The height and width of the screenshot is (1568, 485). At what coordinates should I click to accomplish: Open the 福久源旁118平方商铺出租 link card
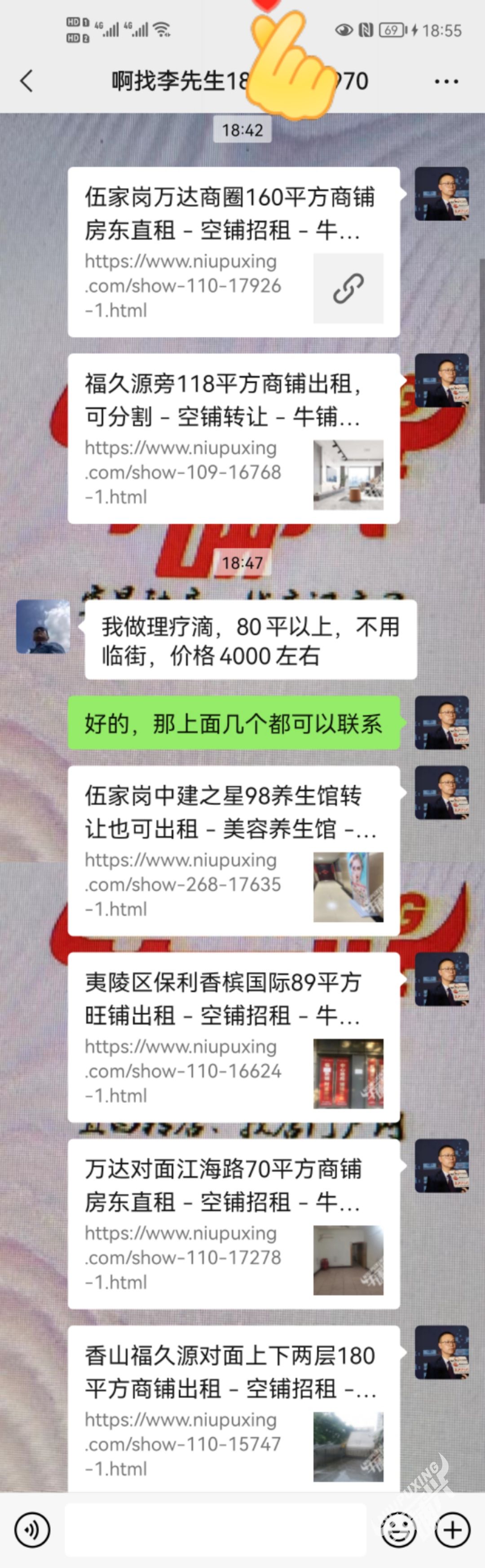pos(234,438)
